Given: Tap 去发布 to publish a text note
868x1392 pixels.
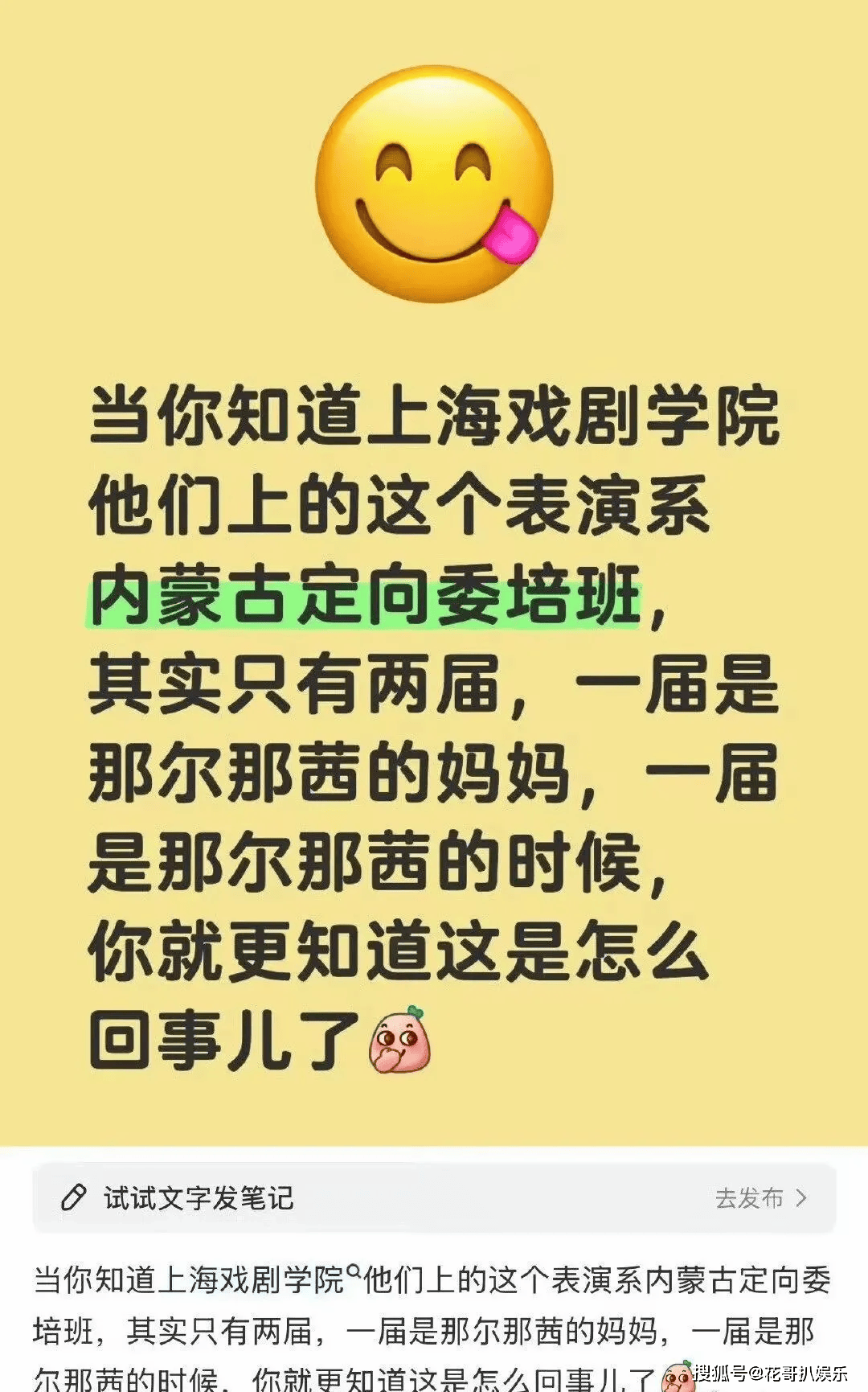Looking at the screenshot, I should [x=760, y=1198].
